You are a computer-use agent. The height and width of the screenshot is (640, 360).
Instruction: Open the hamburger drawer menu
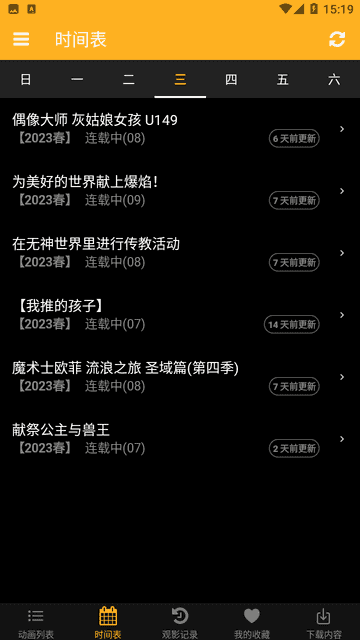point(21,40)
